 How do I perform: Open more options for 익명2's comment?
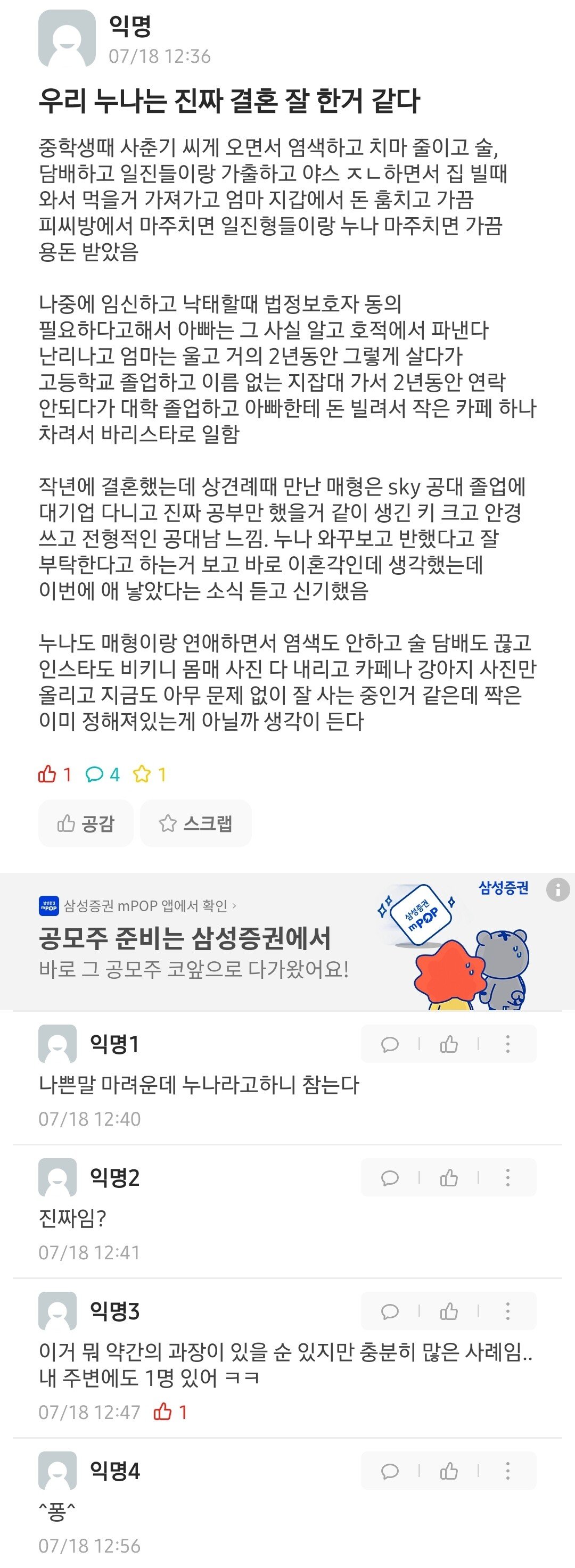(x=507, y=1178)
